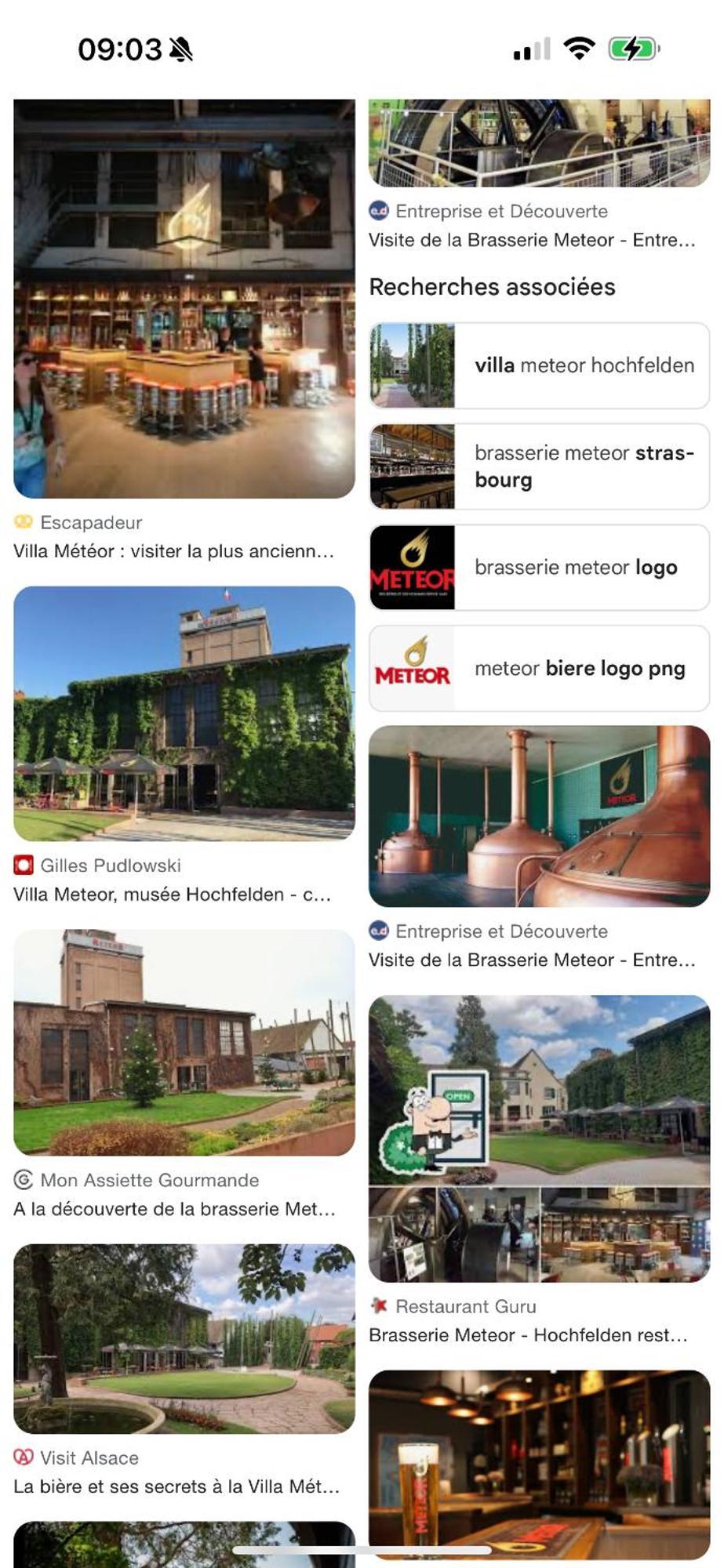Open Restaurant Guru Brasserie Meteor result
Viewport: 724px width, 1568px height.
click(539, 1138)
